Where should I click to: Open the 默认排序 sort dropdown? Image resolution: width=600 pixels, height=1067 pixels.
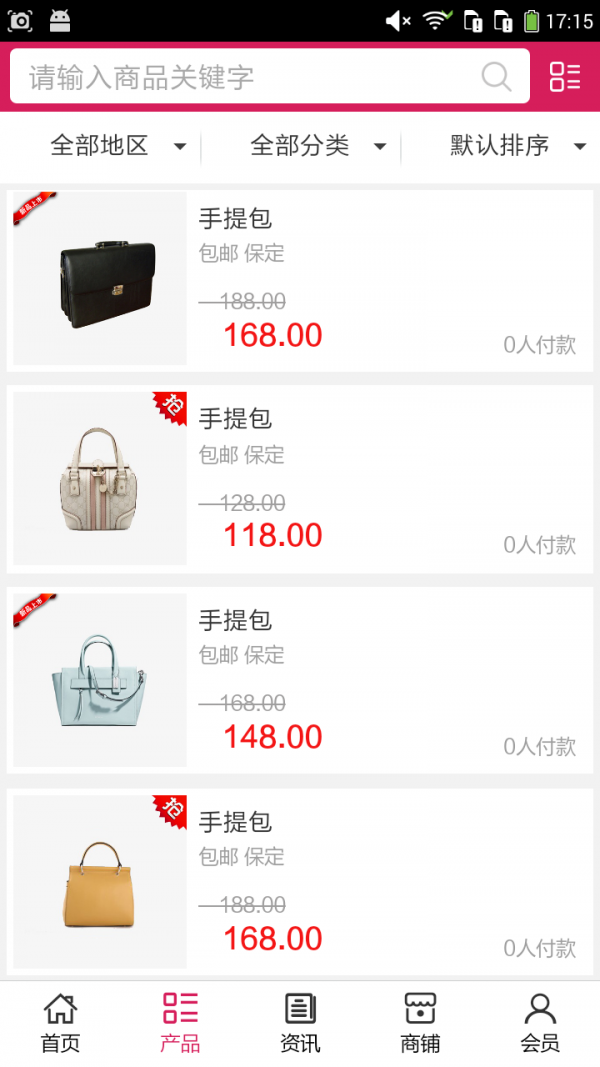(517, 146)
